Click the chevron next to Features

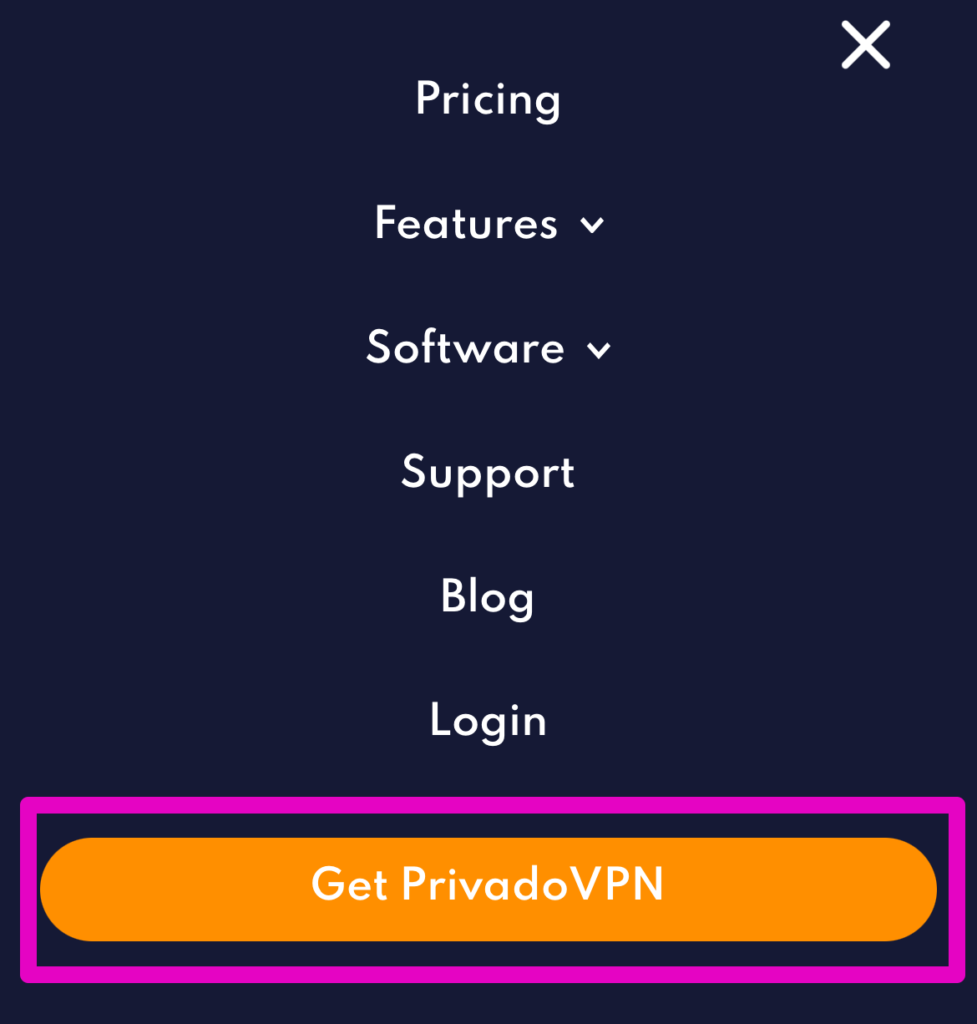pos(592,227)
